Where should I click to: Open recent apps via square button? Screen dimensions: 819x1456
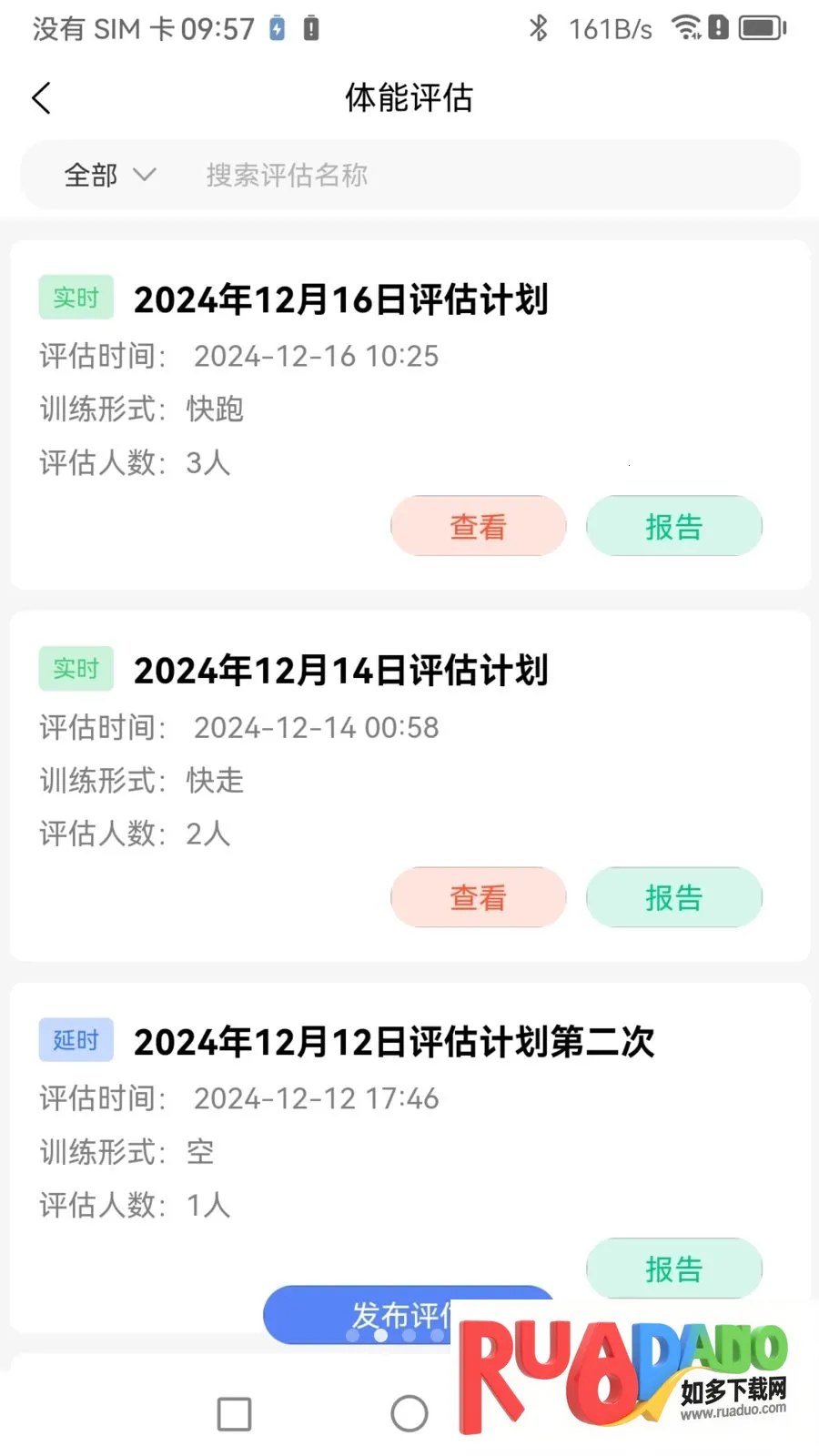coord(235,1414)
